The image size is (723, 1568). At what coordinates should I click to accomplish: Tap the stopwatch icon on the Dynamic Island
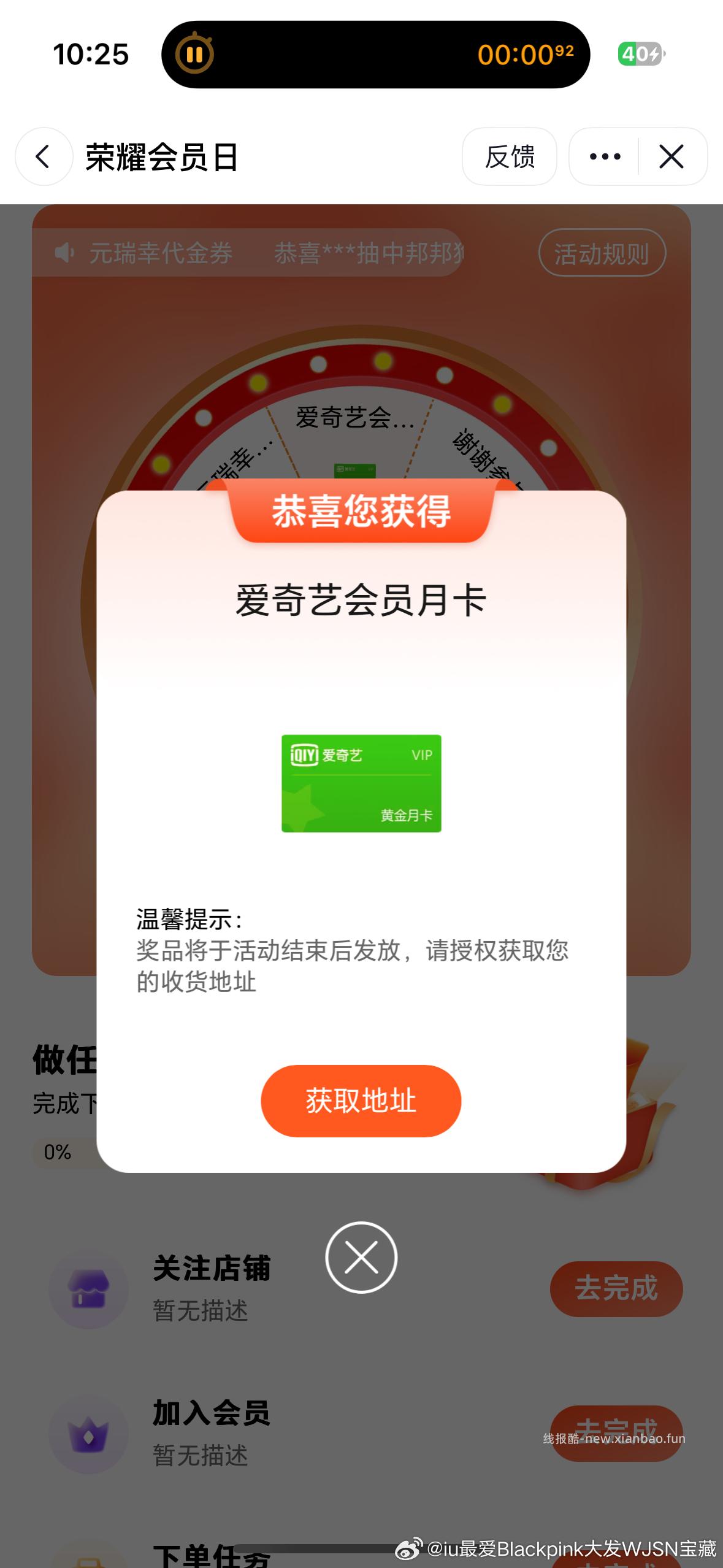(195, 55)
